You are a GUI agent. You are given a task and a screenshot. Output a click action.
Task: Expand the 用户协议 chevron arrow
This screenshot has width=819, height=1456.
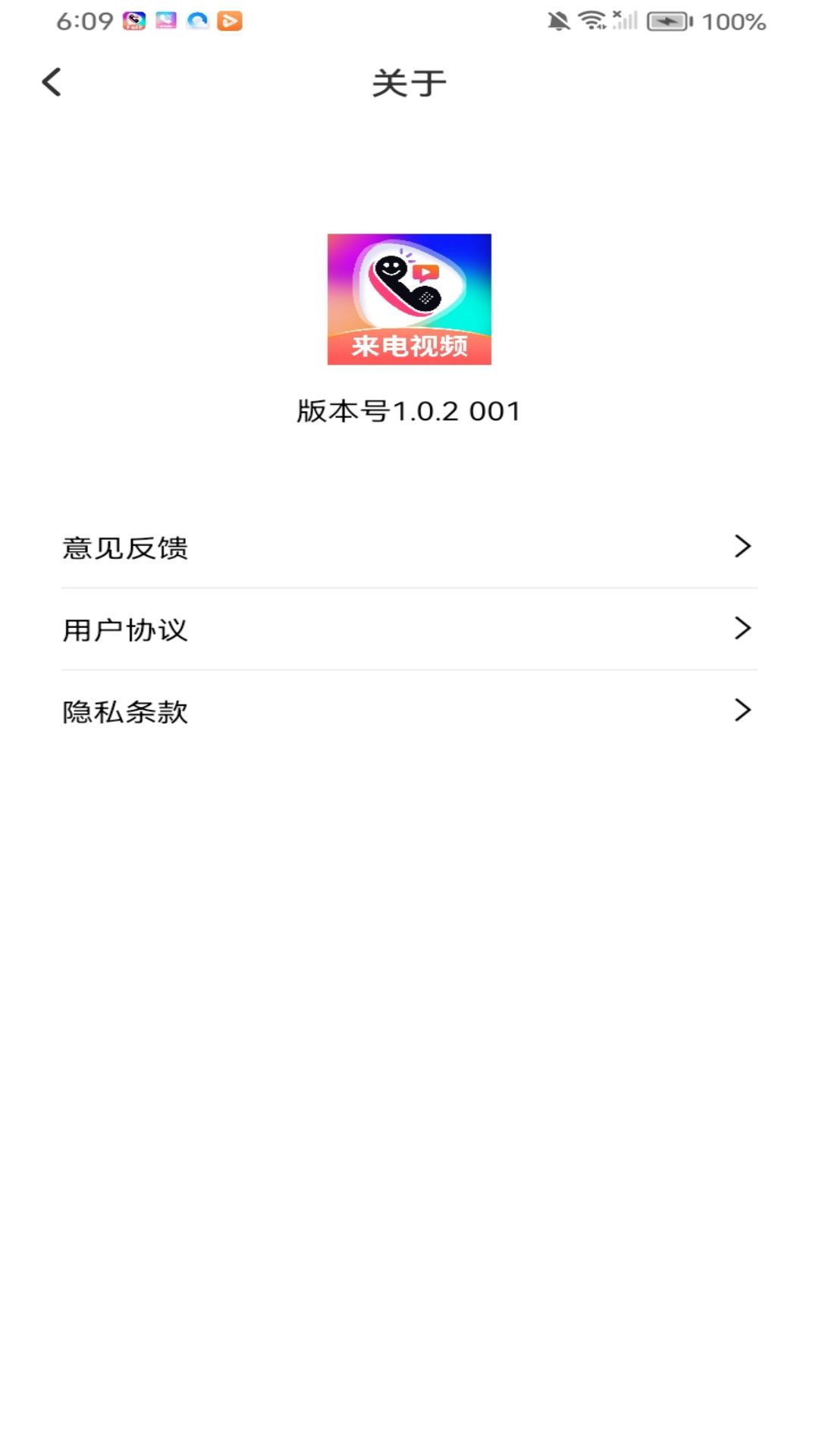click(743, 629)
